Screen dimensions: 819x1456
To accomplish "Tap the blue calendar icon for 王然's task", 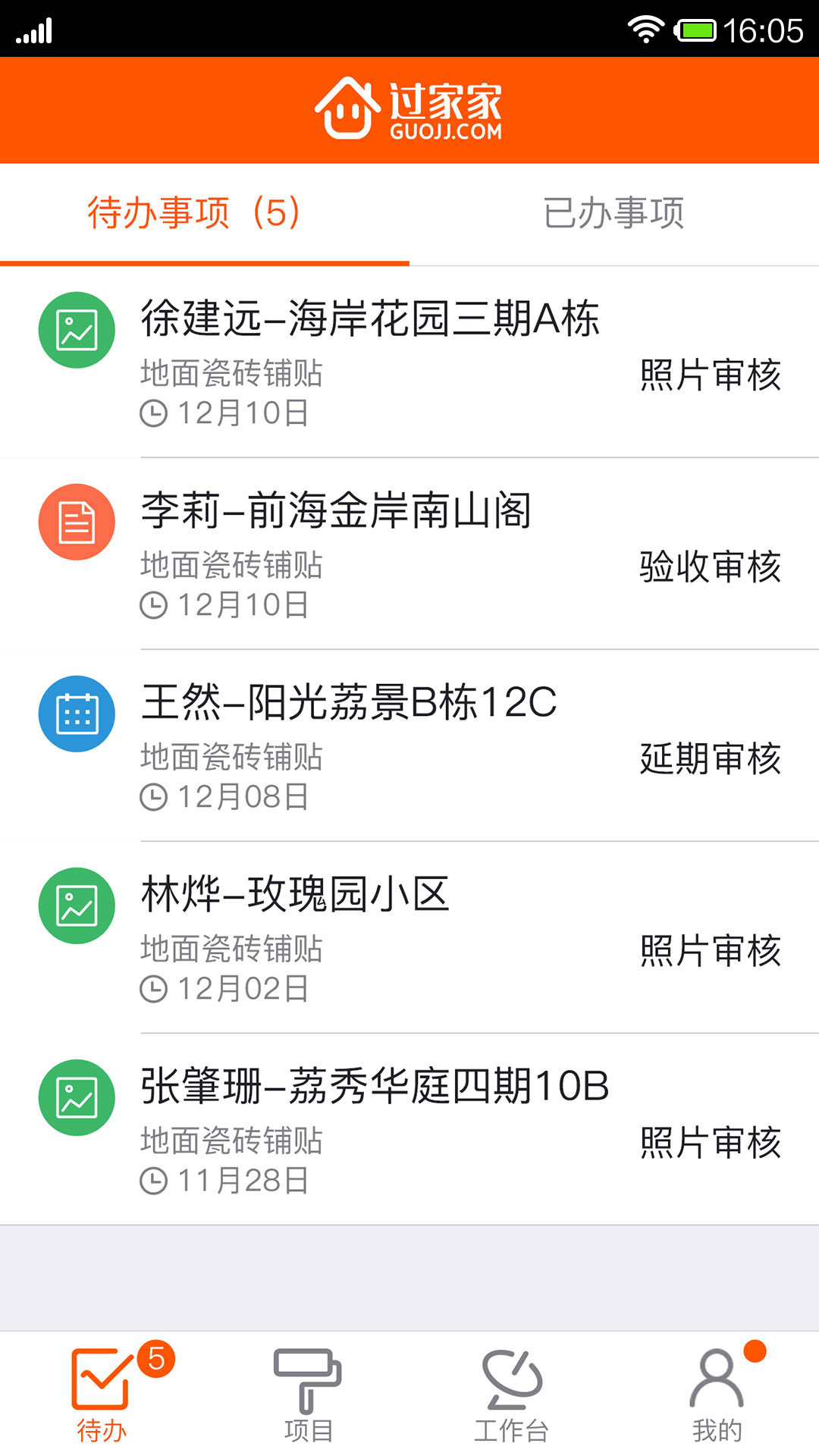I will pos(77,713).
